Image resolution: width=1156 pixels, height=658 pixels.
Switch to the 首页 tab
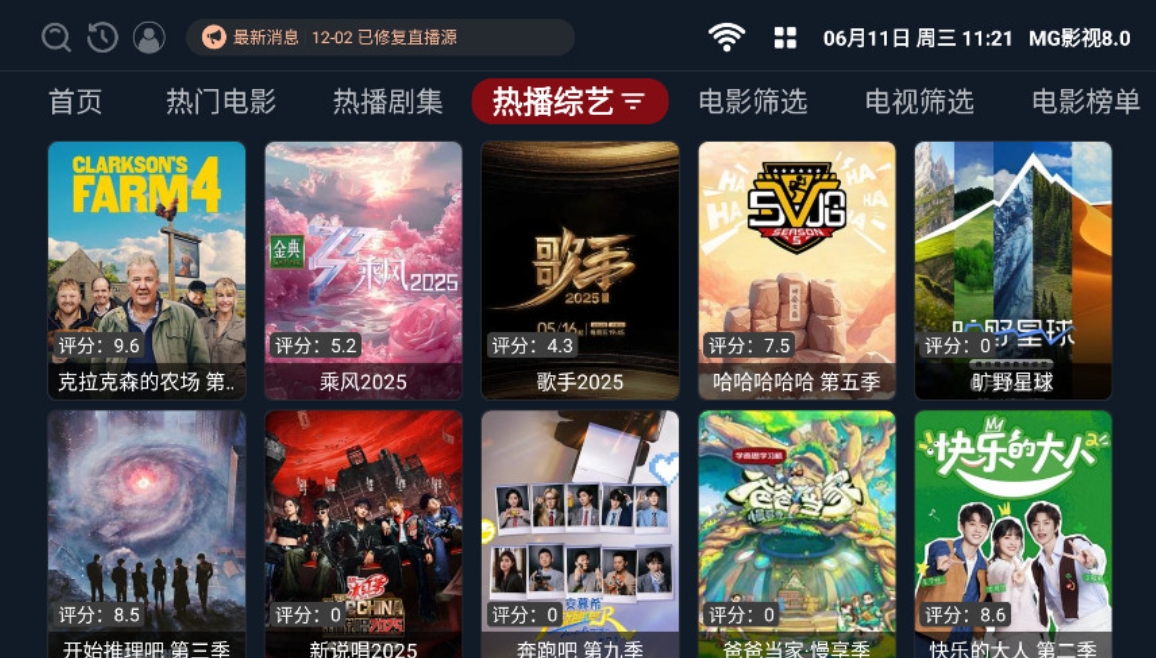(x=75, y=102)
